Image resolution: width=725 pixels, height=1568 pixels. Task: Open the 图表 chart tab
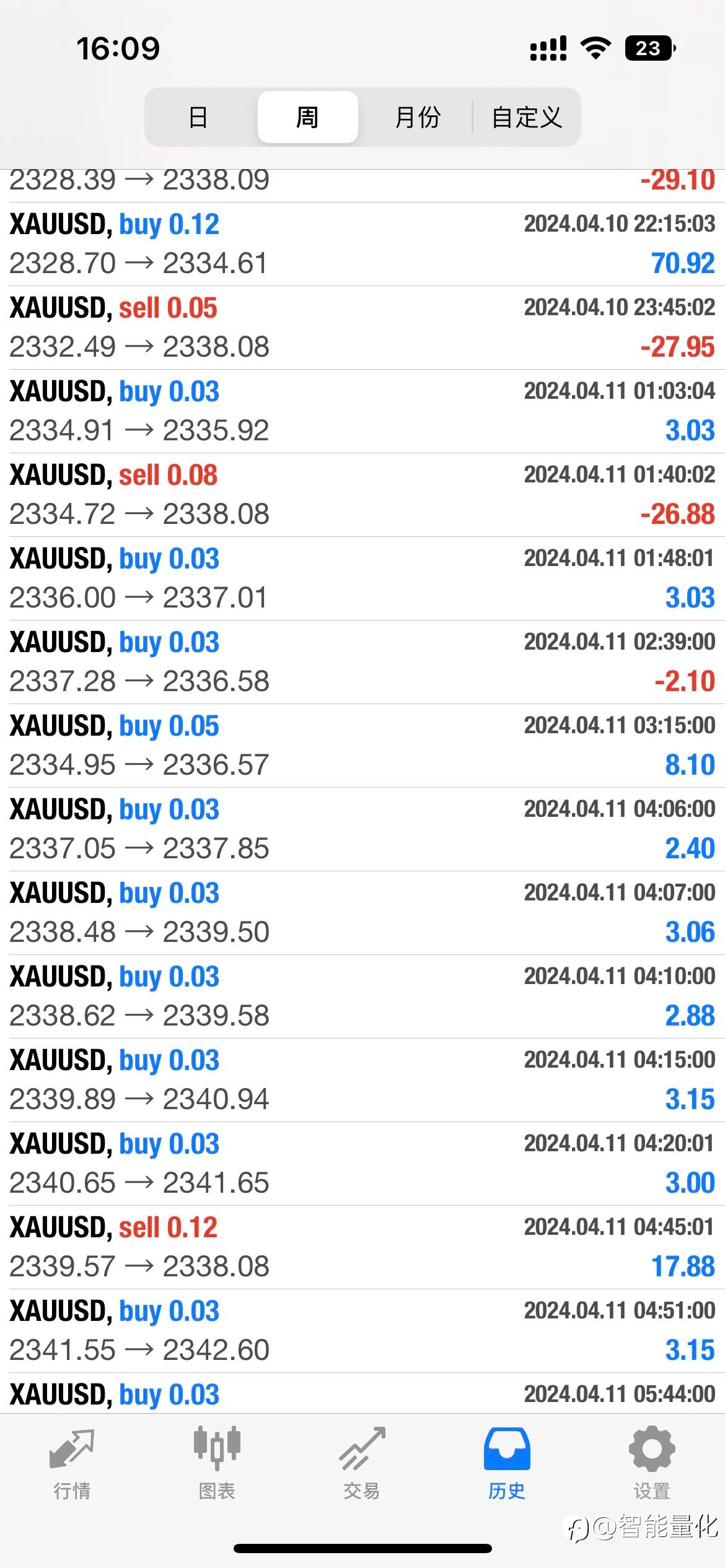click(x=217, y=1464)
